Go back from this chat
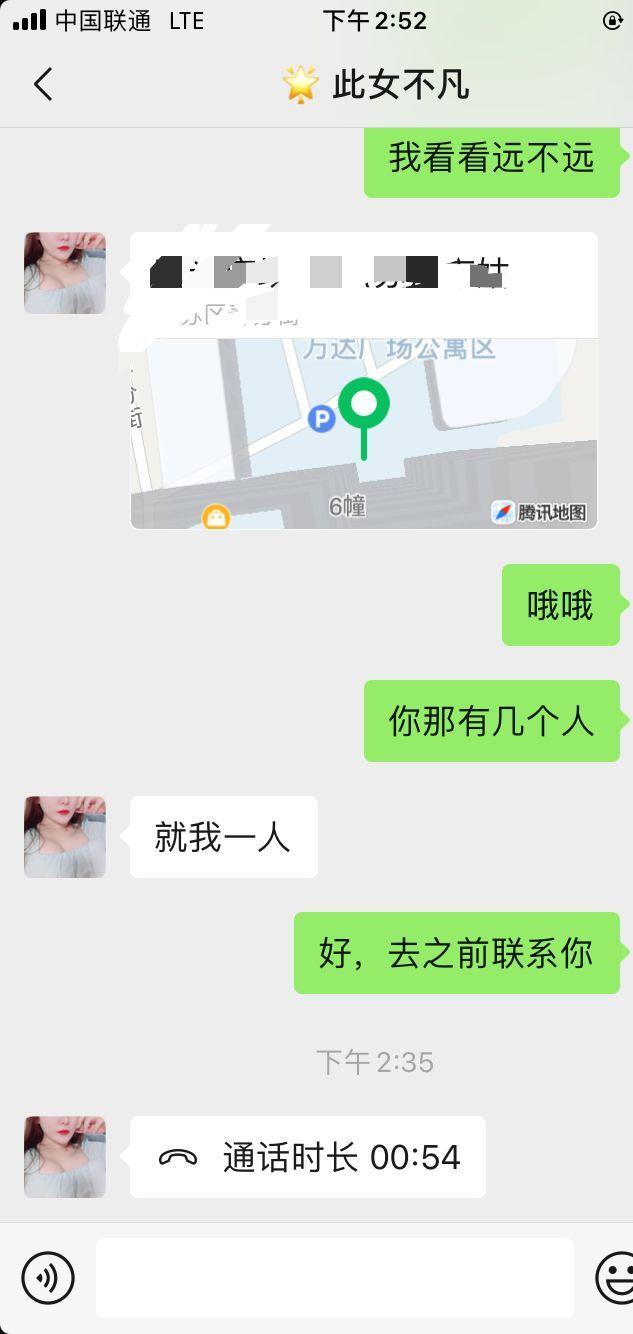Viewport: 633px width, 1334px height. tap(43, 85)
